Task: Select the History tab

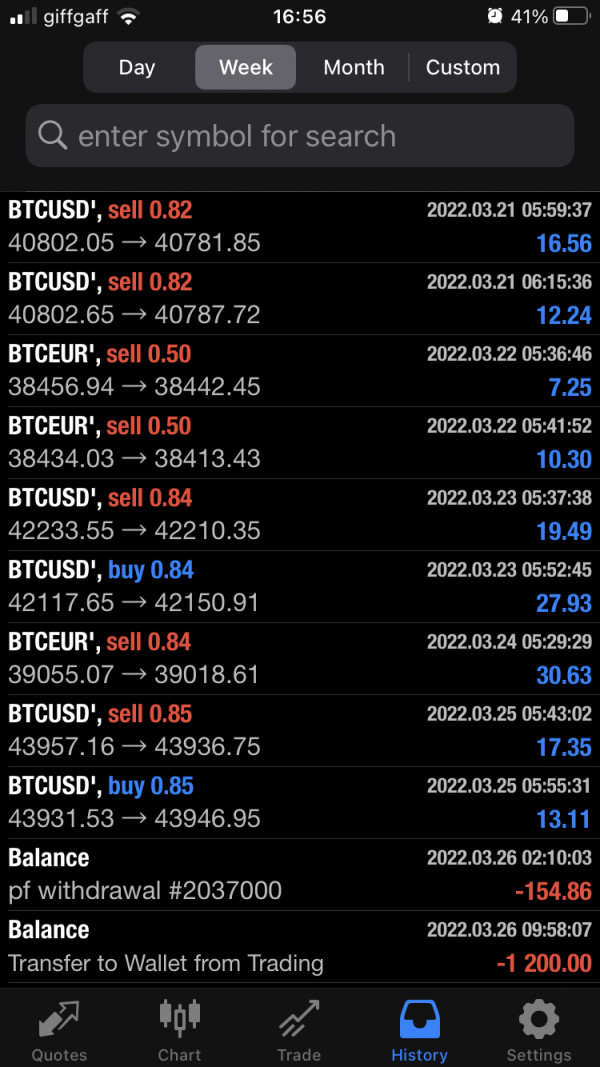Action: coord(419,1030)
